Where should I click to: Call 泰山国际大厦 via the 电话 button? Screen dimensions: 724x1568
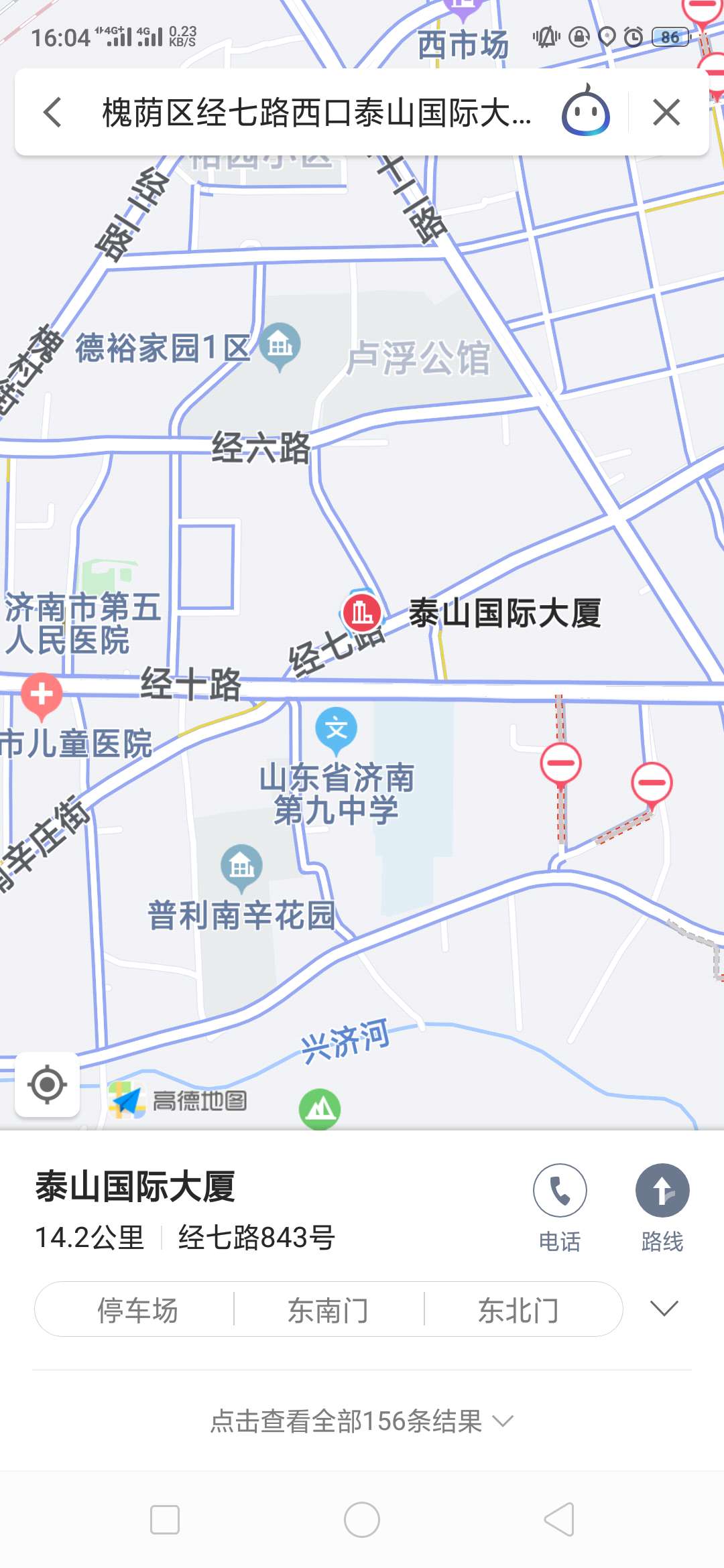point(560,1191)
